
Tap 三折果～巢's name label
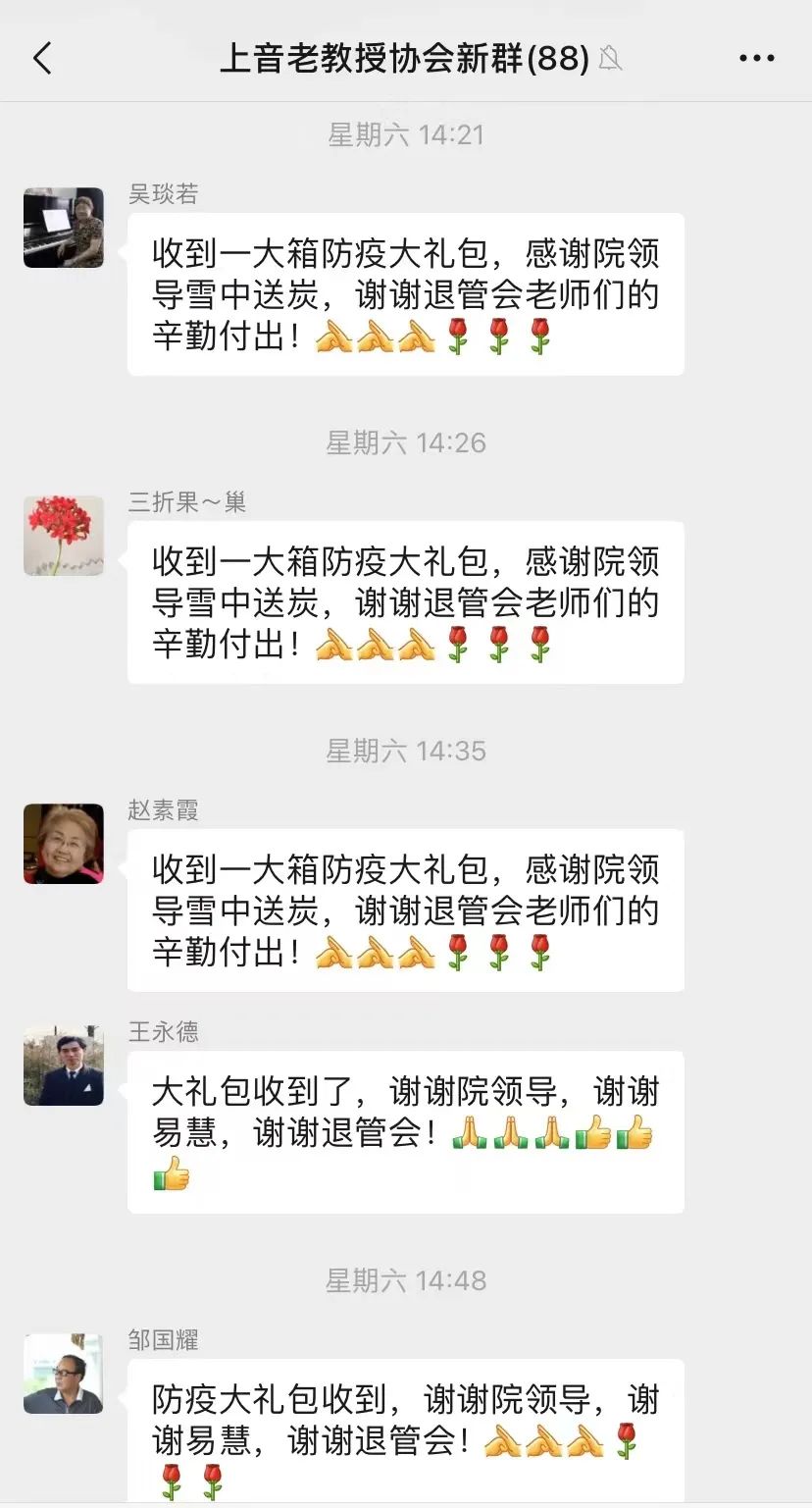[x=188, y=501]
